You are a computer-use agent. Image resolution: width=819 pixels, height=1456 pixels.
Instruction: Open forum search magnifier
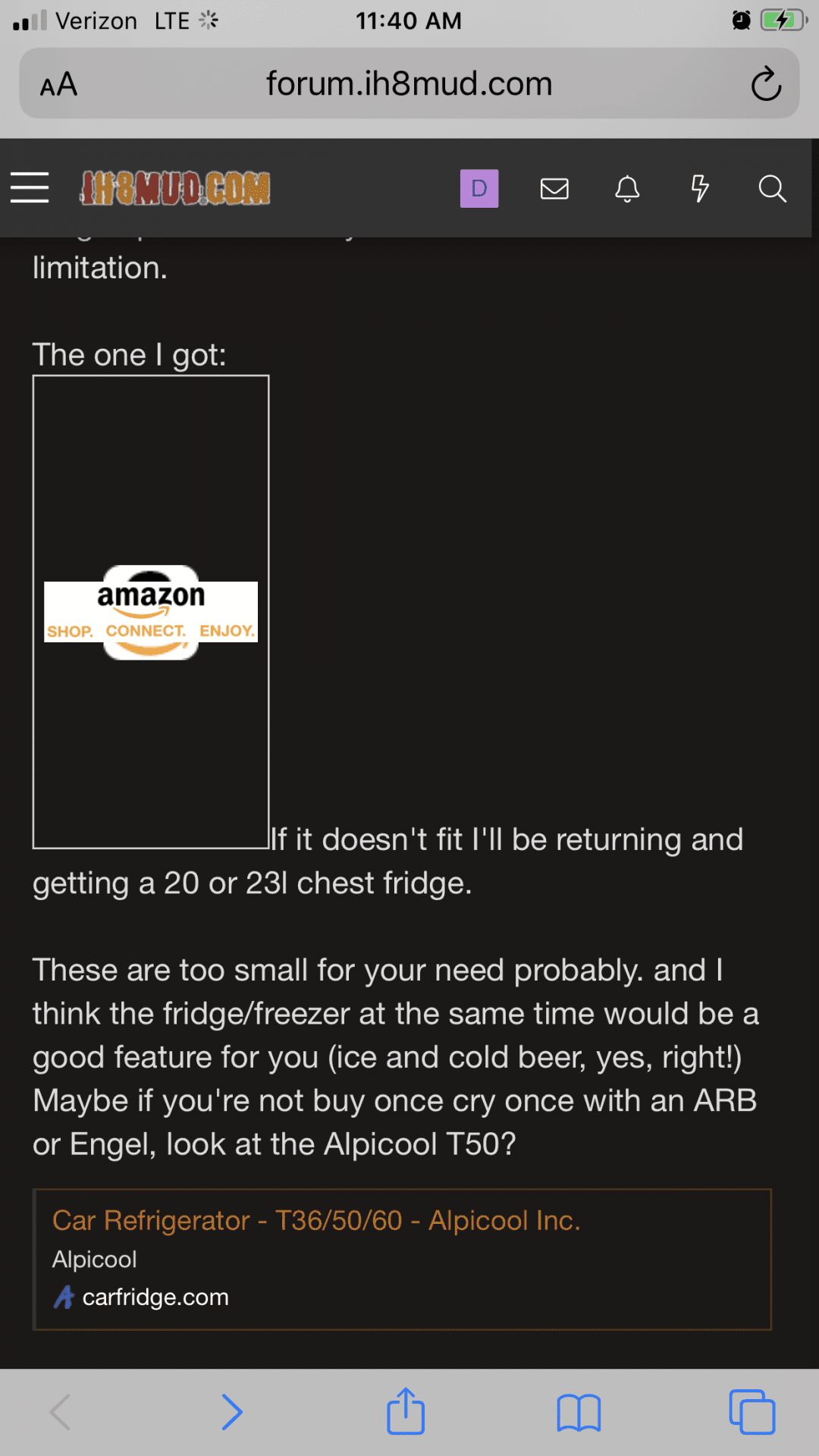(772, 188)
